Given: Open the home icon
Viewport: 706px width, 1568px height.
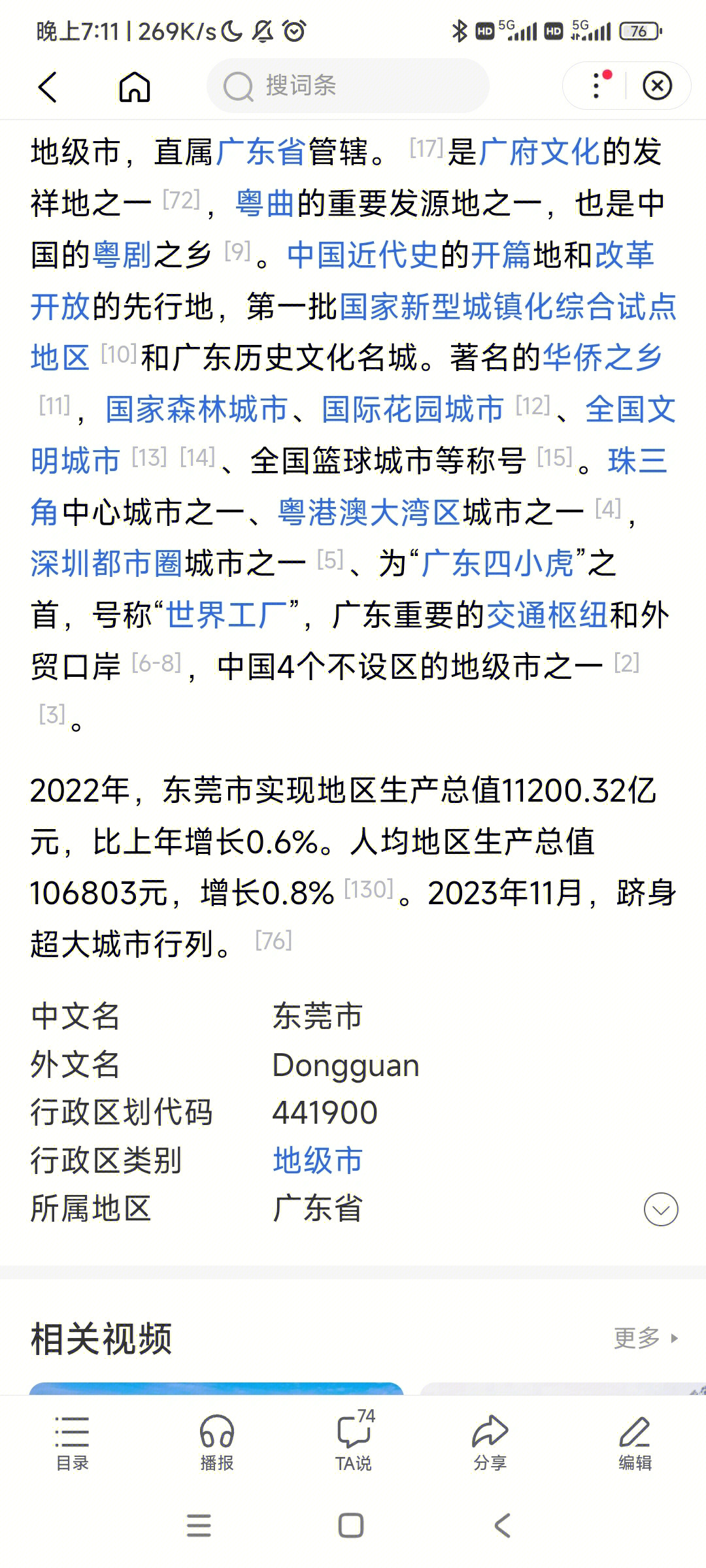Looking at the screenshot, I should (x=135, y=86).
